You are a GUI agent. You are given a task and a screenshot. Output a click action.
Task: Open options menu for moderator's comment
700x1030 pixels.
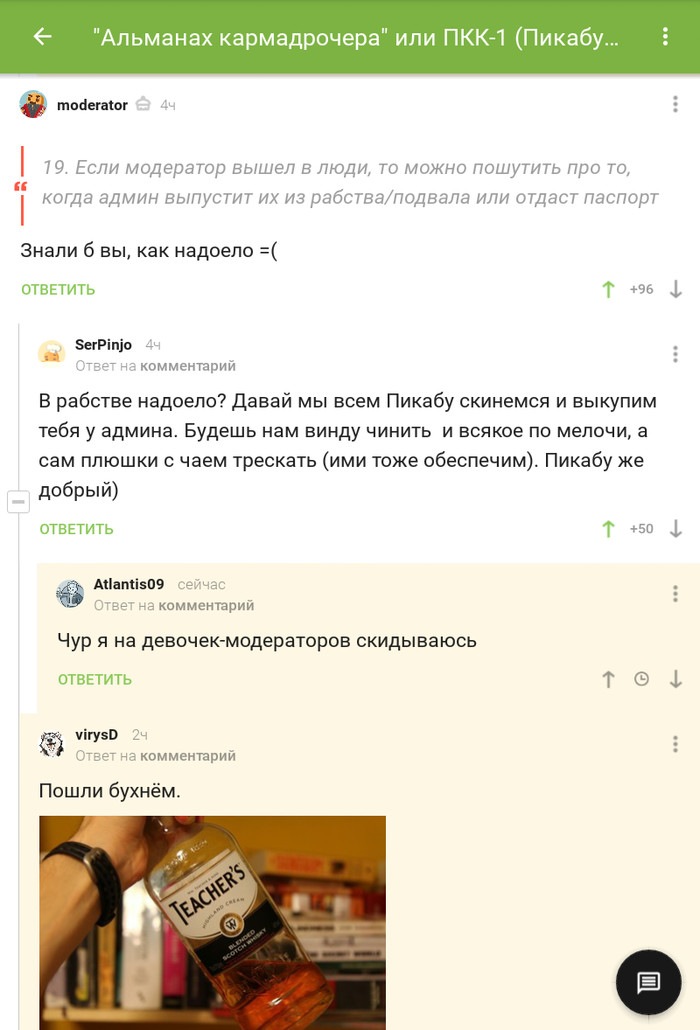click(676, 105)
